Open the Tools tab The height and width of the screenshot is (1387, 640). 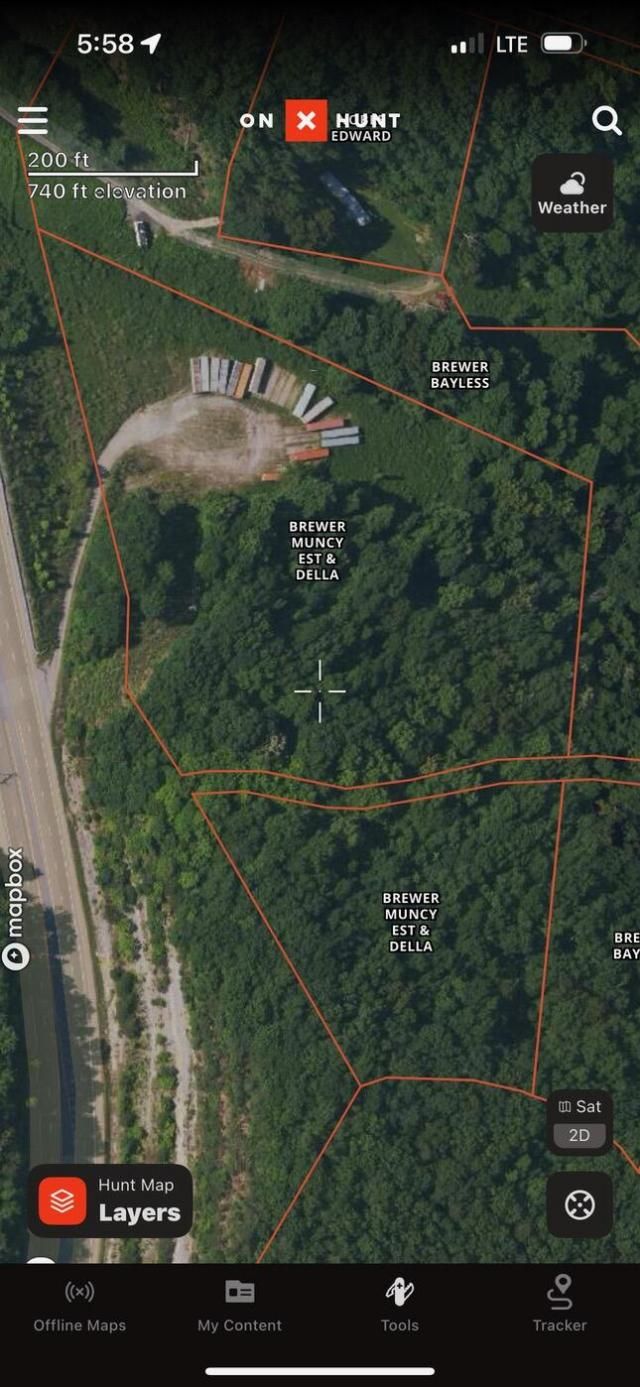(x=400, y=1306)
